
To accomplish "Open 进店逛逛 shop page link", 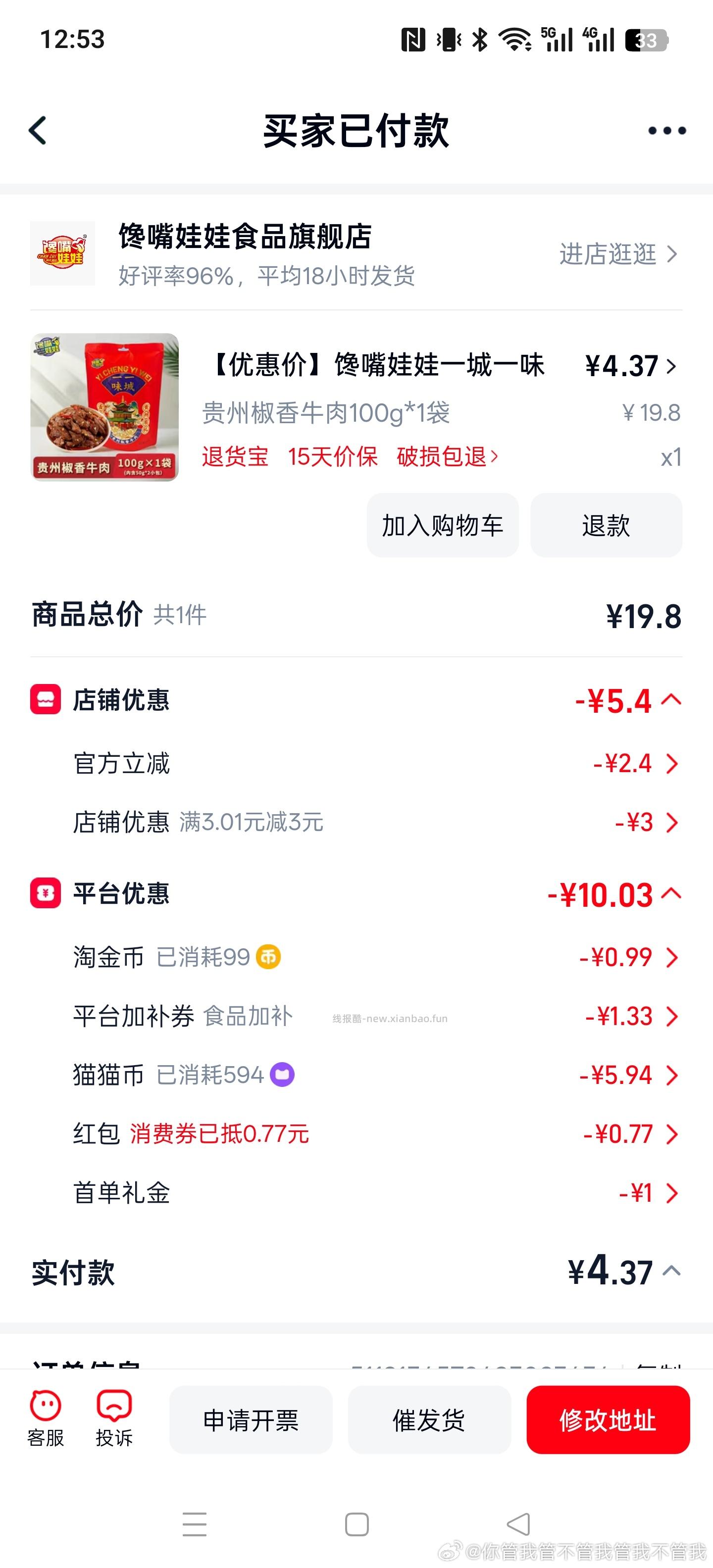I will [609, 255].
